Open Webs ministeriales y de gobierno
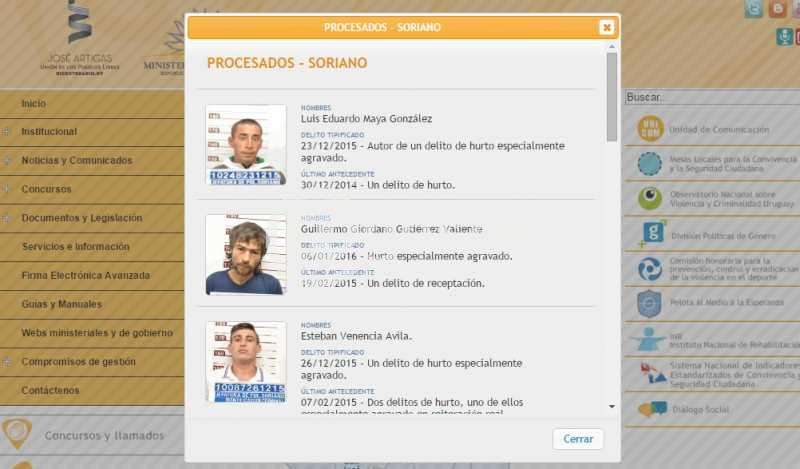 point(97,333)
